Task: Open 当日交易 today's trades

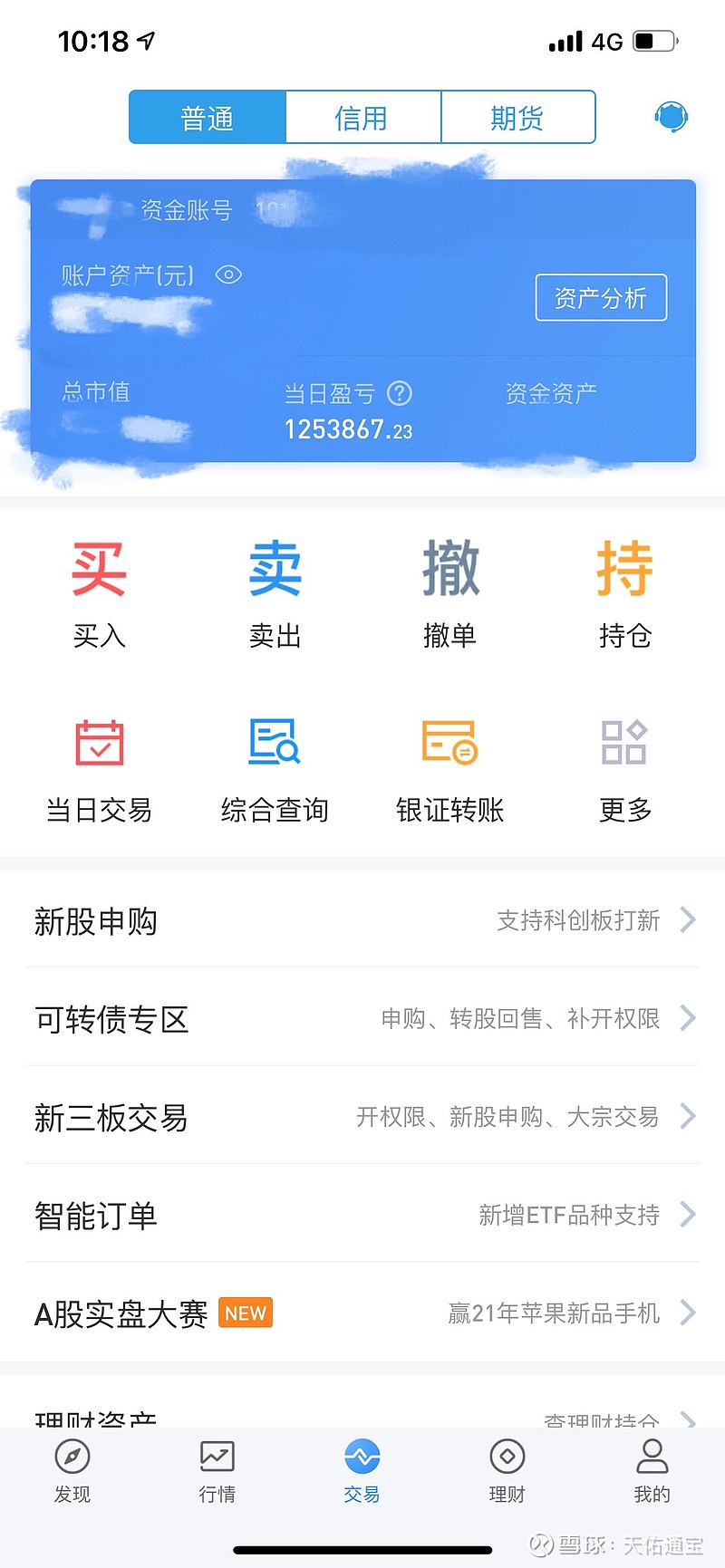Action: click(99, 769)
